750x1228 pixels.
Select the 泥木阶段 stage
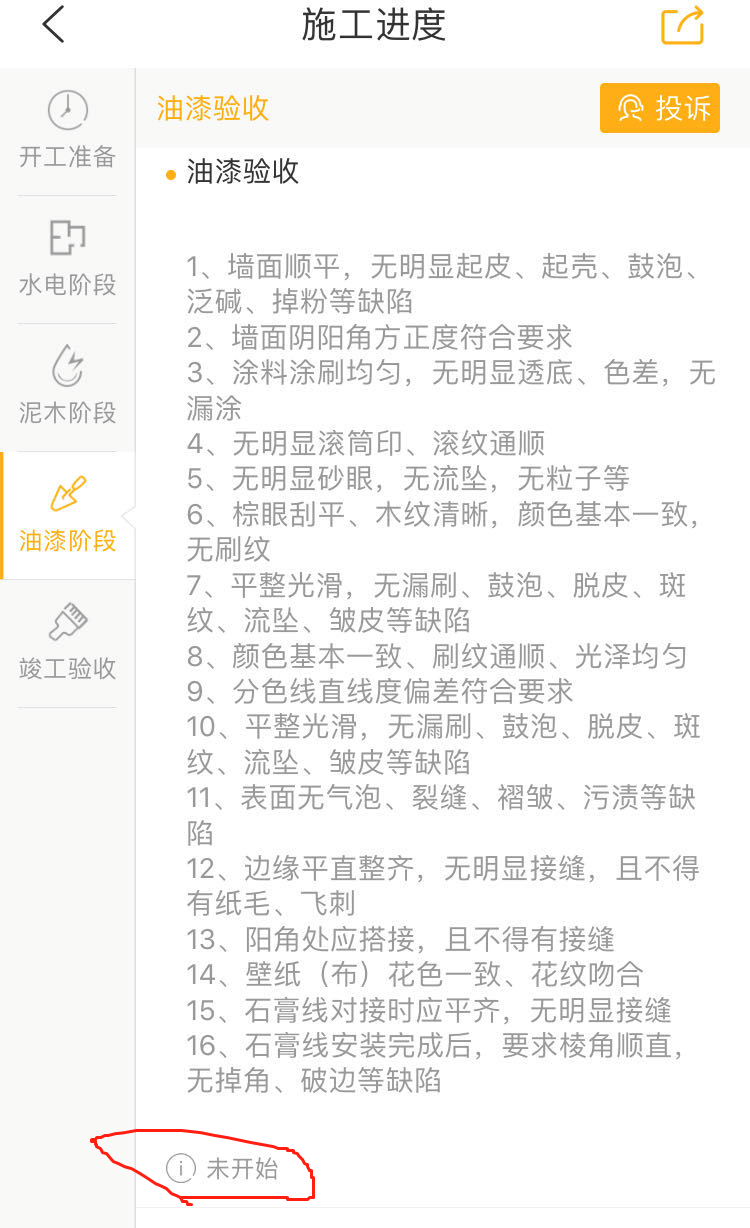pyautogui.click(x=67, y=387)
